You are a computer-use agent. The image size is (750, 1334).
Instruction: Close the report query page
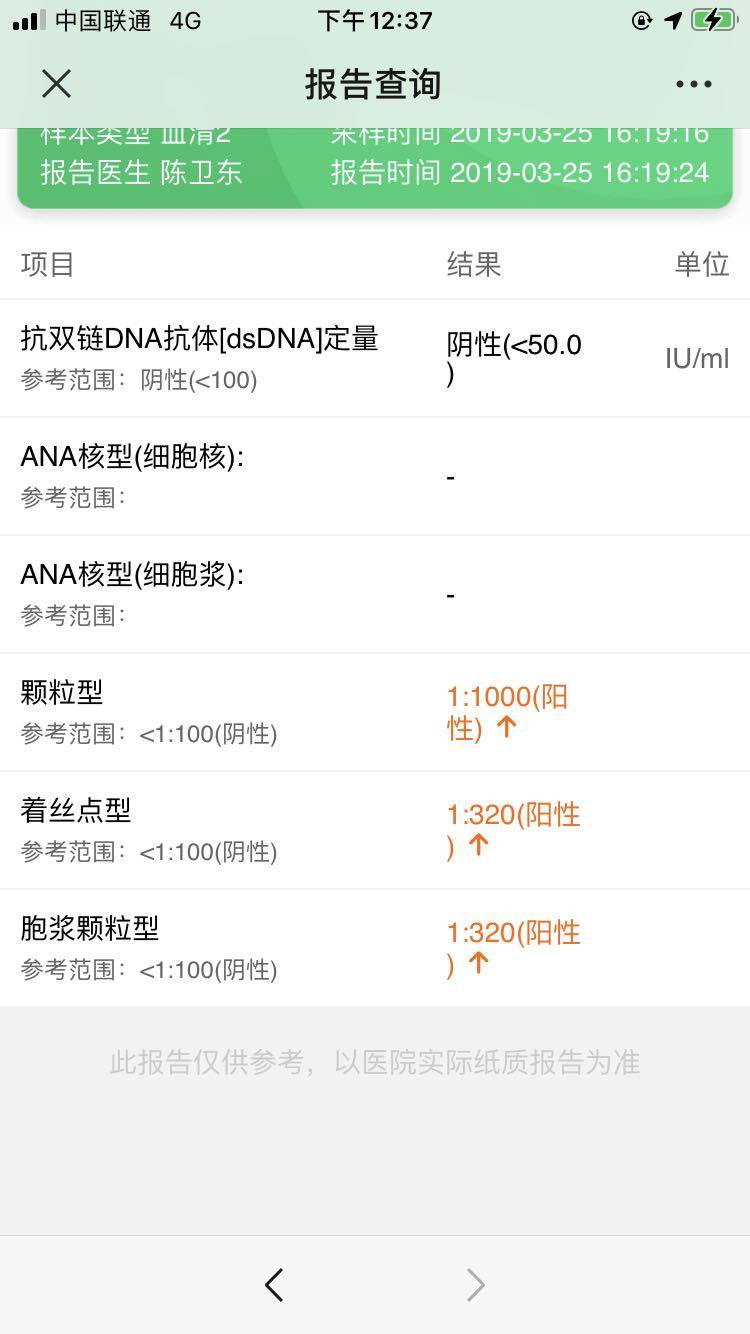[x=57, y=84]
